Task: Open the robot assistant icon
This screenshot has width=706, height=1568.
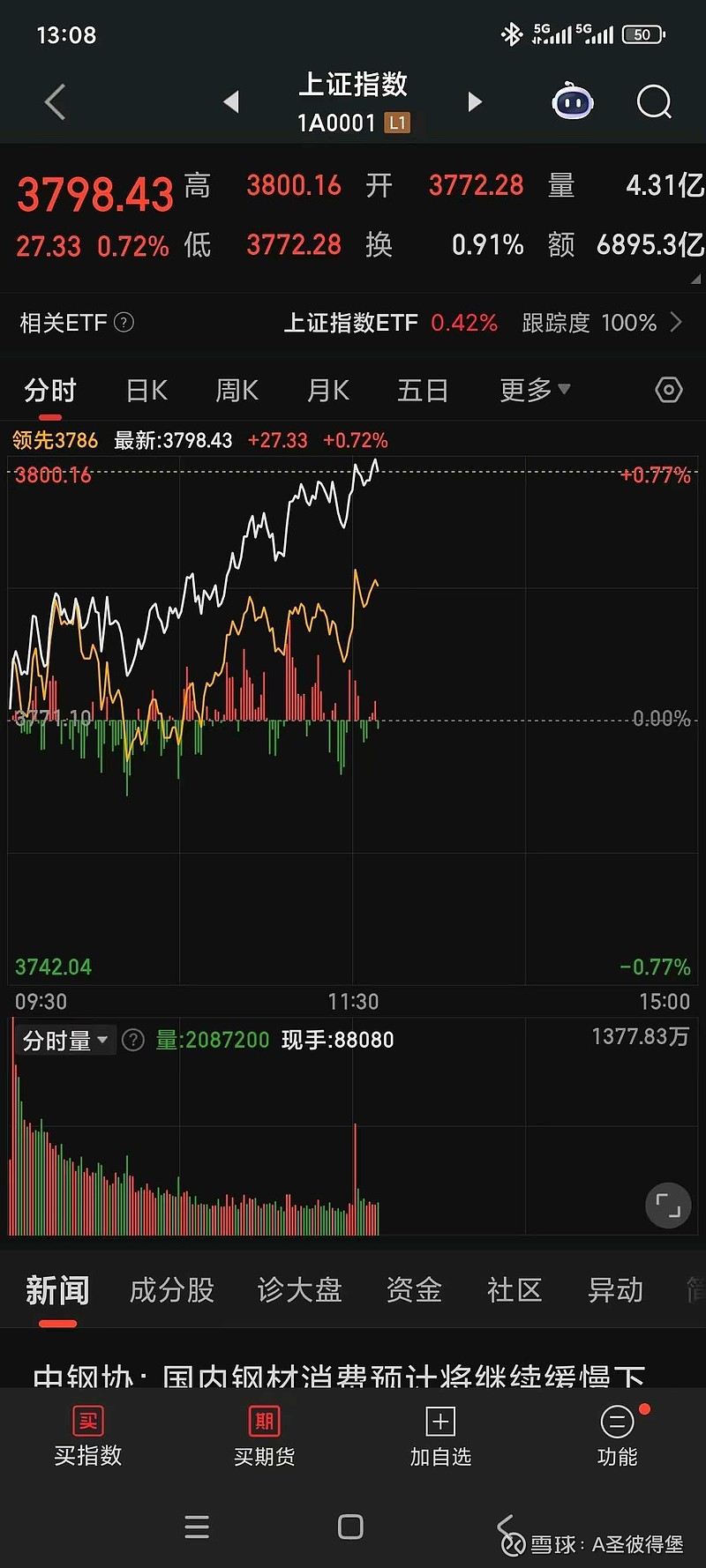Action: pos(573,102)
